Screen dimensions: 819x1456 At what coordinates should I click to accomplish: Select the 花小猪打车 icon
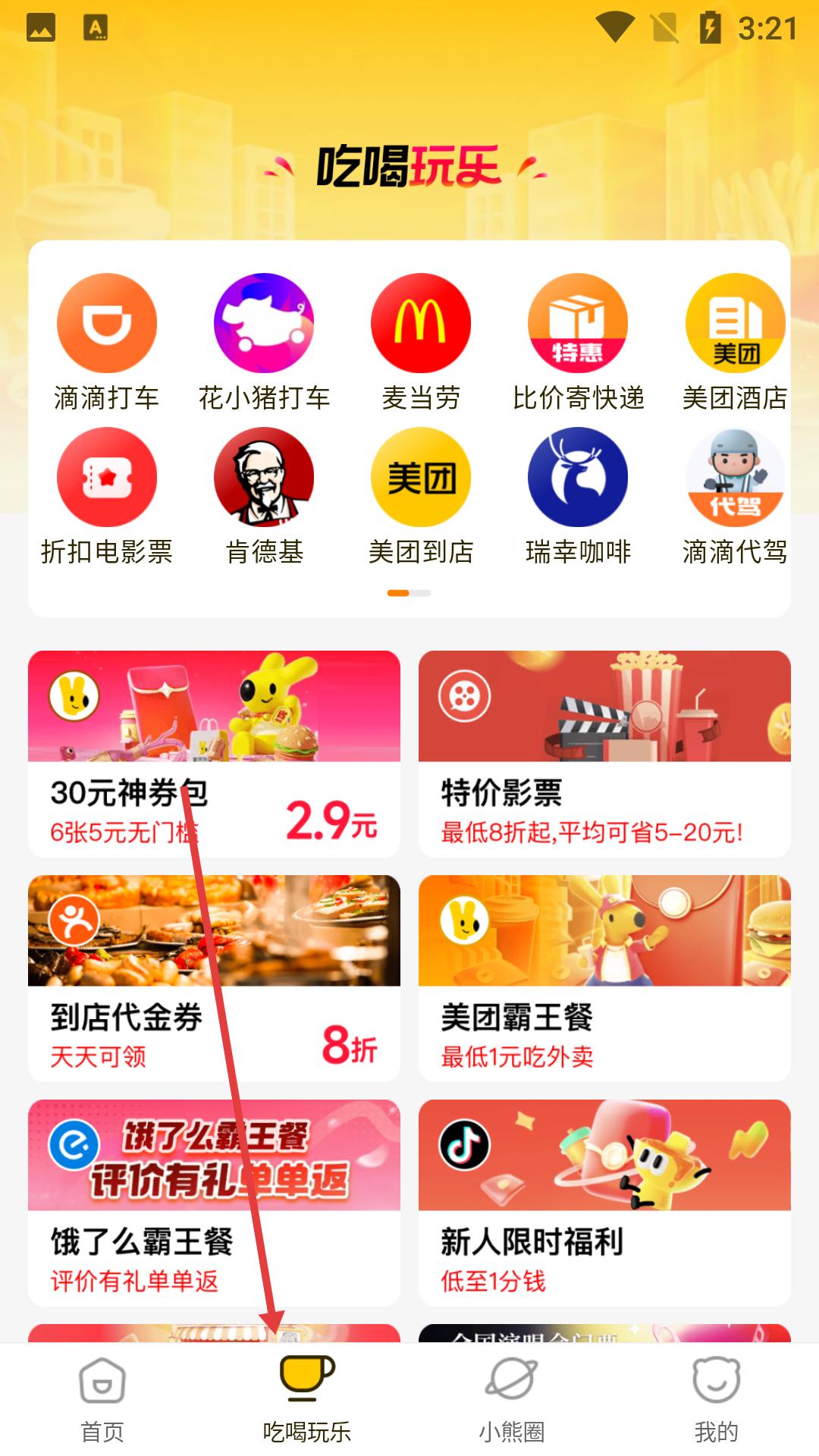[x=264, y=323]
